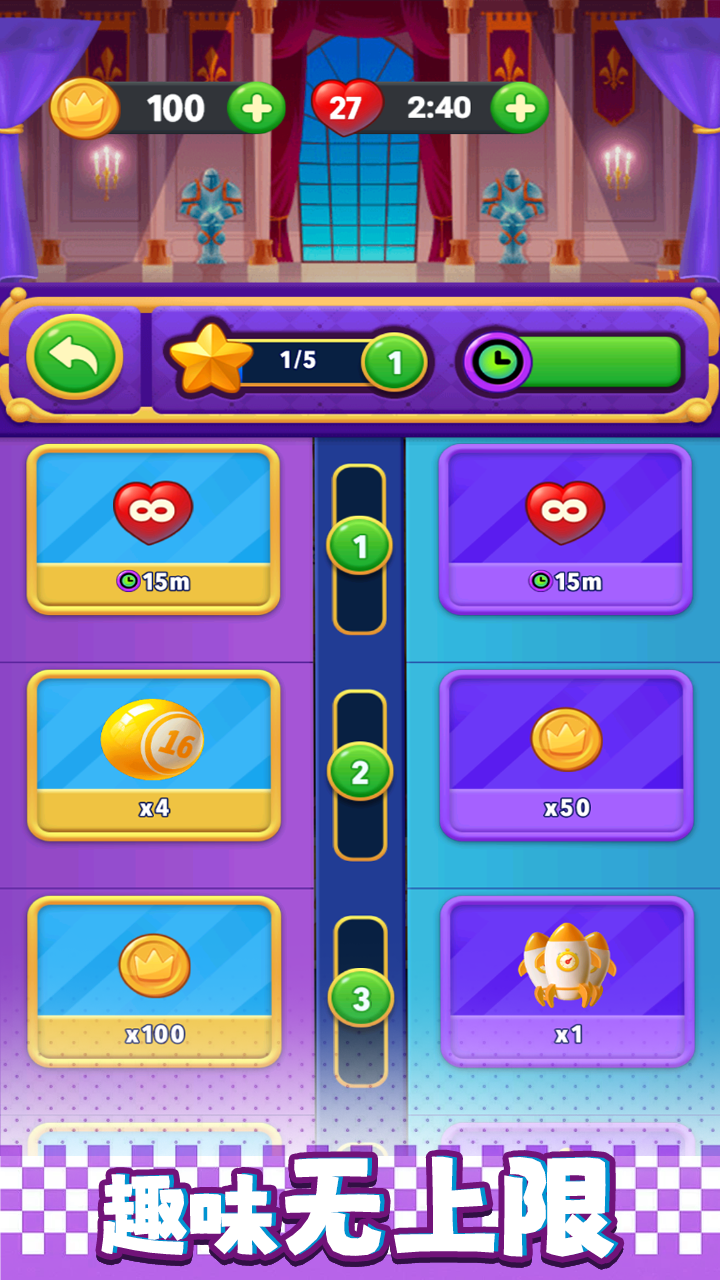Image resolution: width=720 pixels, height=1280 pixels.
Task: Go back with the green arrow button
Action: click(75, 357)
